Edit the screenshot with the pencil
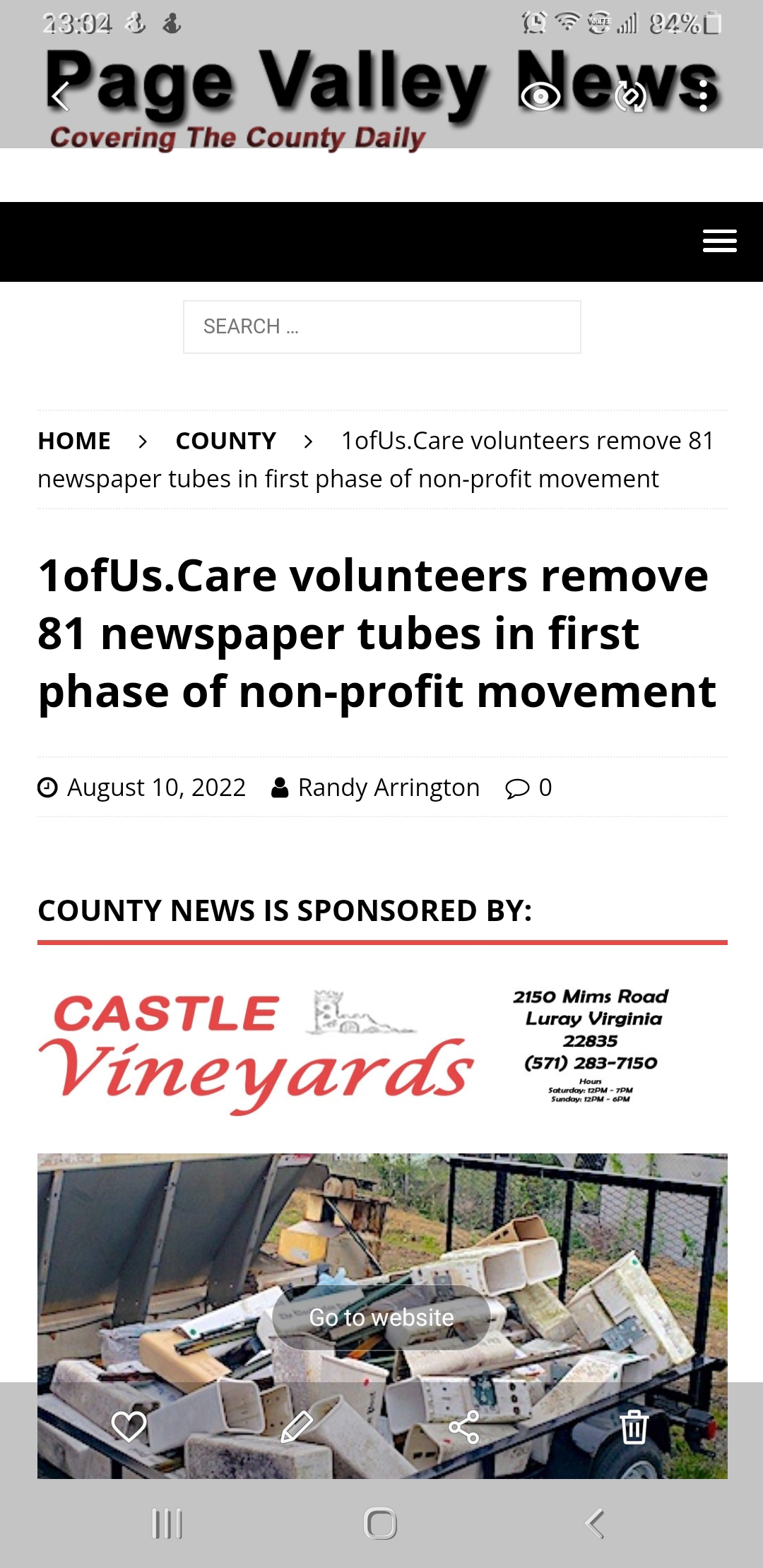This screenshot has width=763, height=1568. point(297,1427)
